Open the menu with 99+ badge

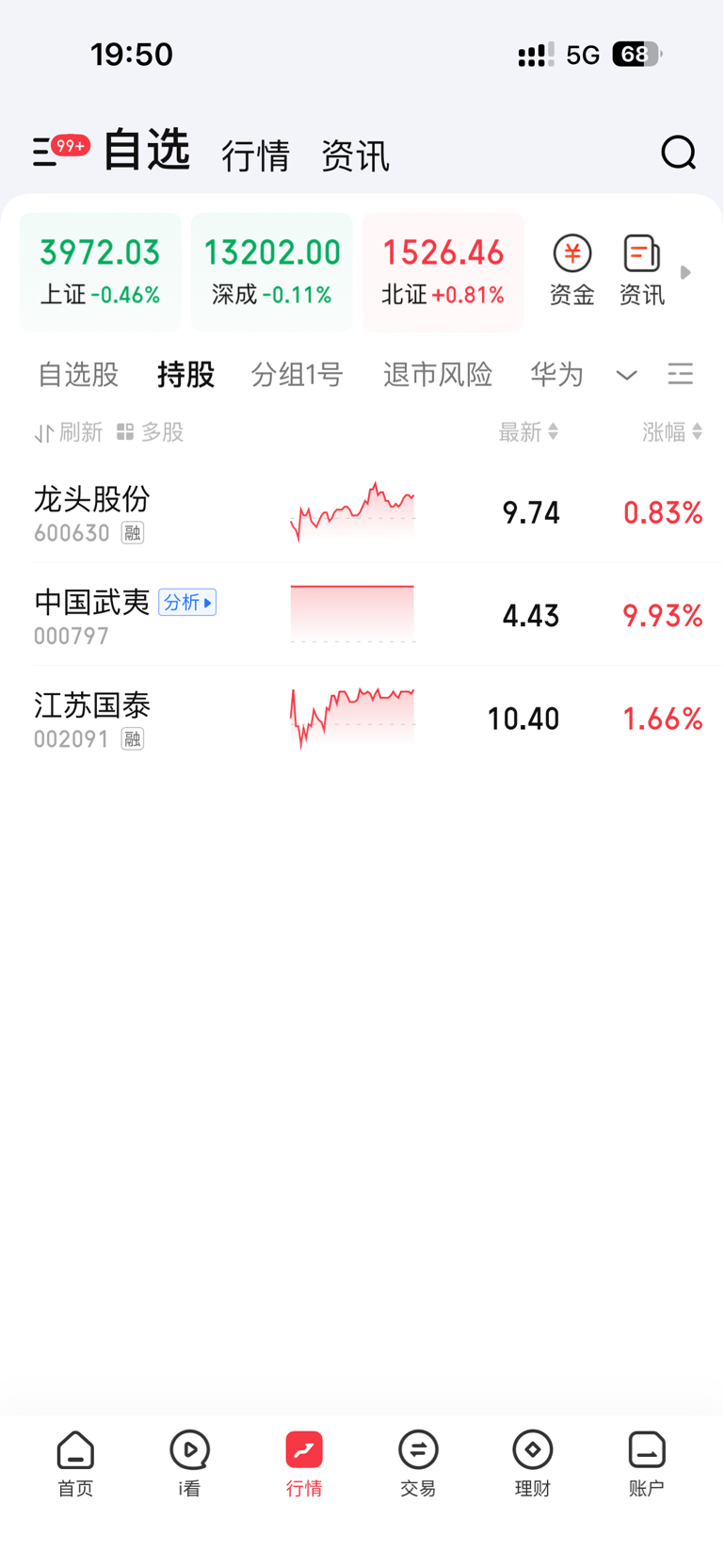pos(49,151)
